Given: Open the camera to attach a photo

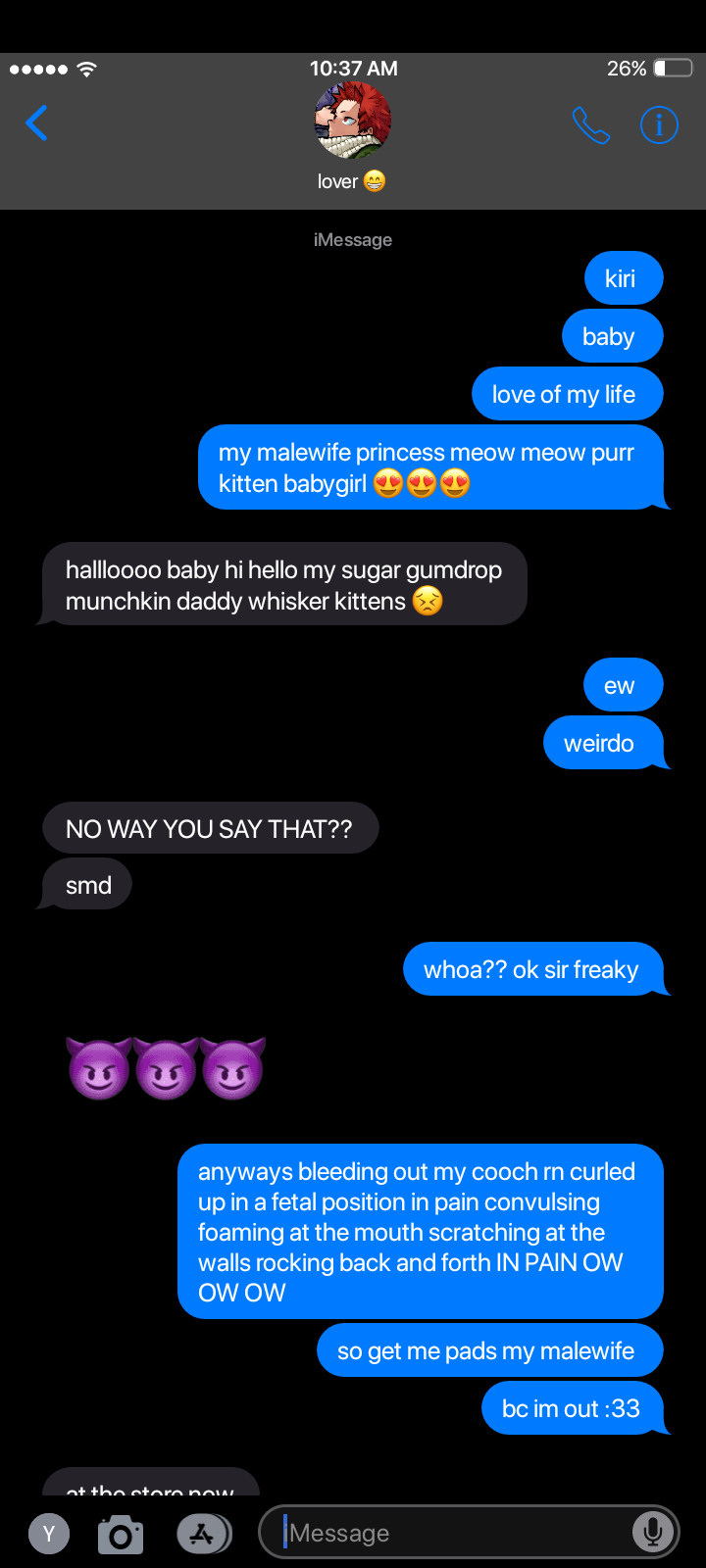Looking at the screenshot, I should click(x=121, y=1534).
